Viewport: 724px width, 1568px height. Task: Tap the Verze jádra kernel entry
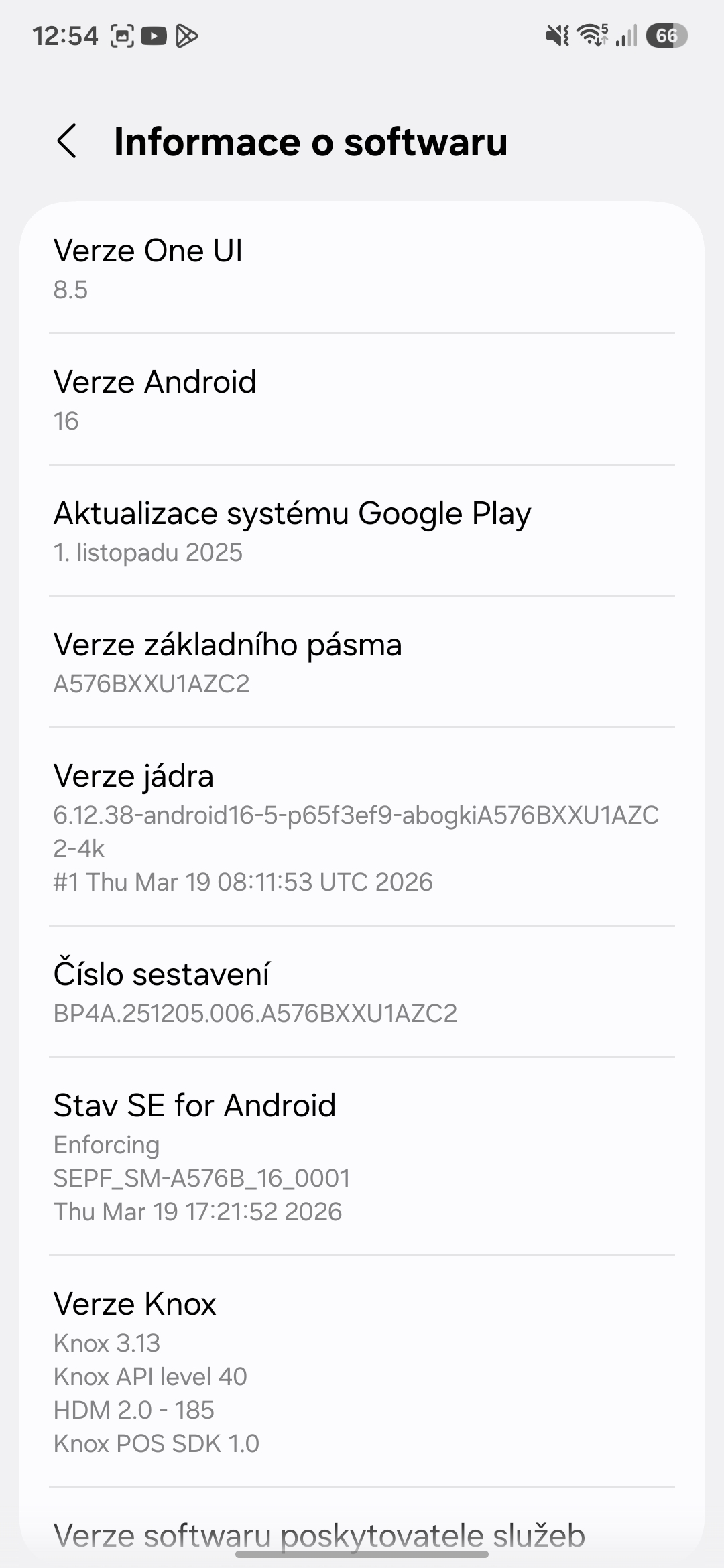point(362,824)
